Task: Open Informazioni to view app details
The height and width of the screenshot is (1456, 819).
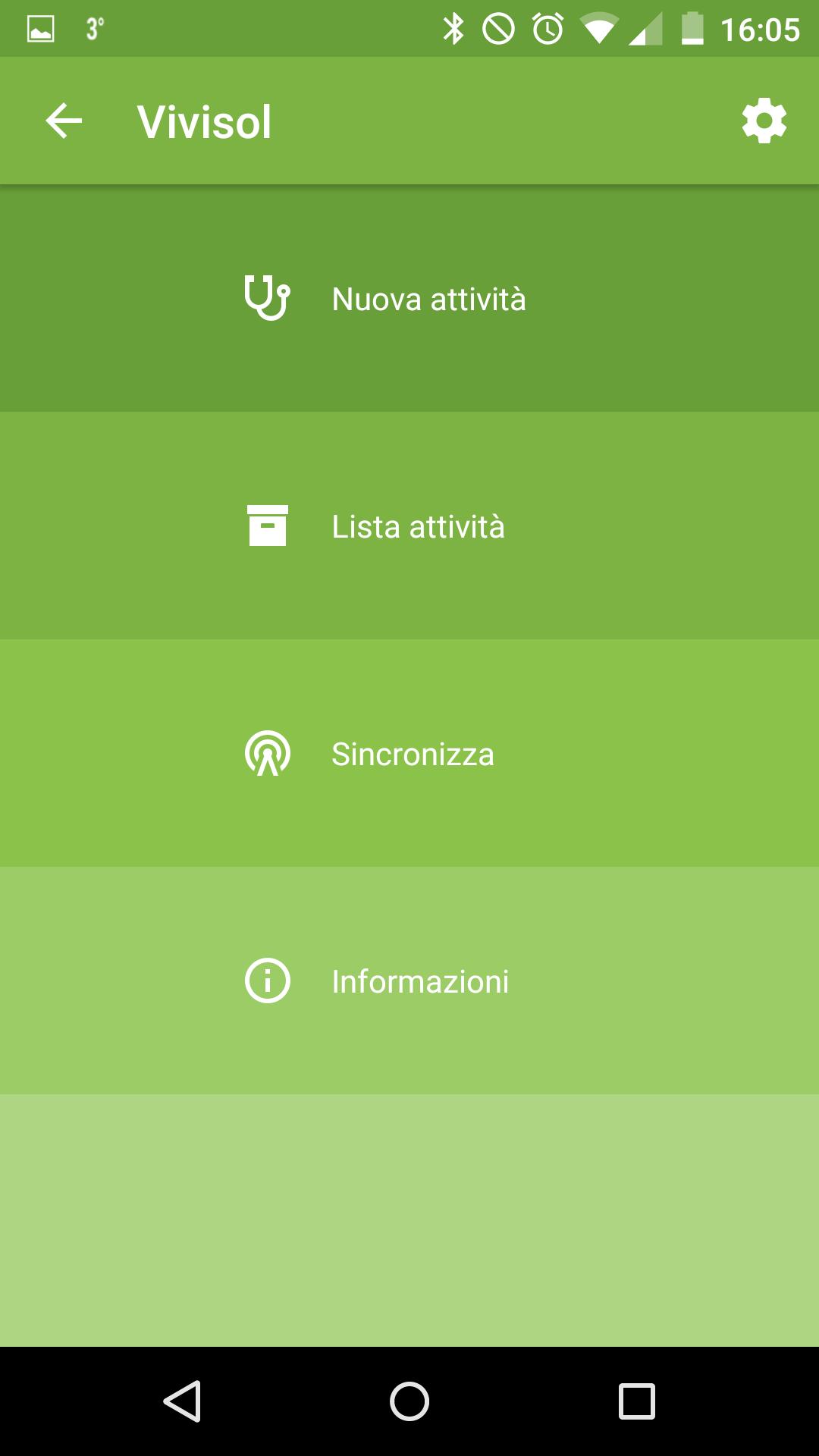Action: pos(420,981)
